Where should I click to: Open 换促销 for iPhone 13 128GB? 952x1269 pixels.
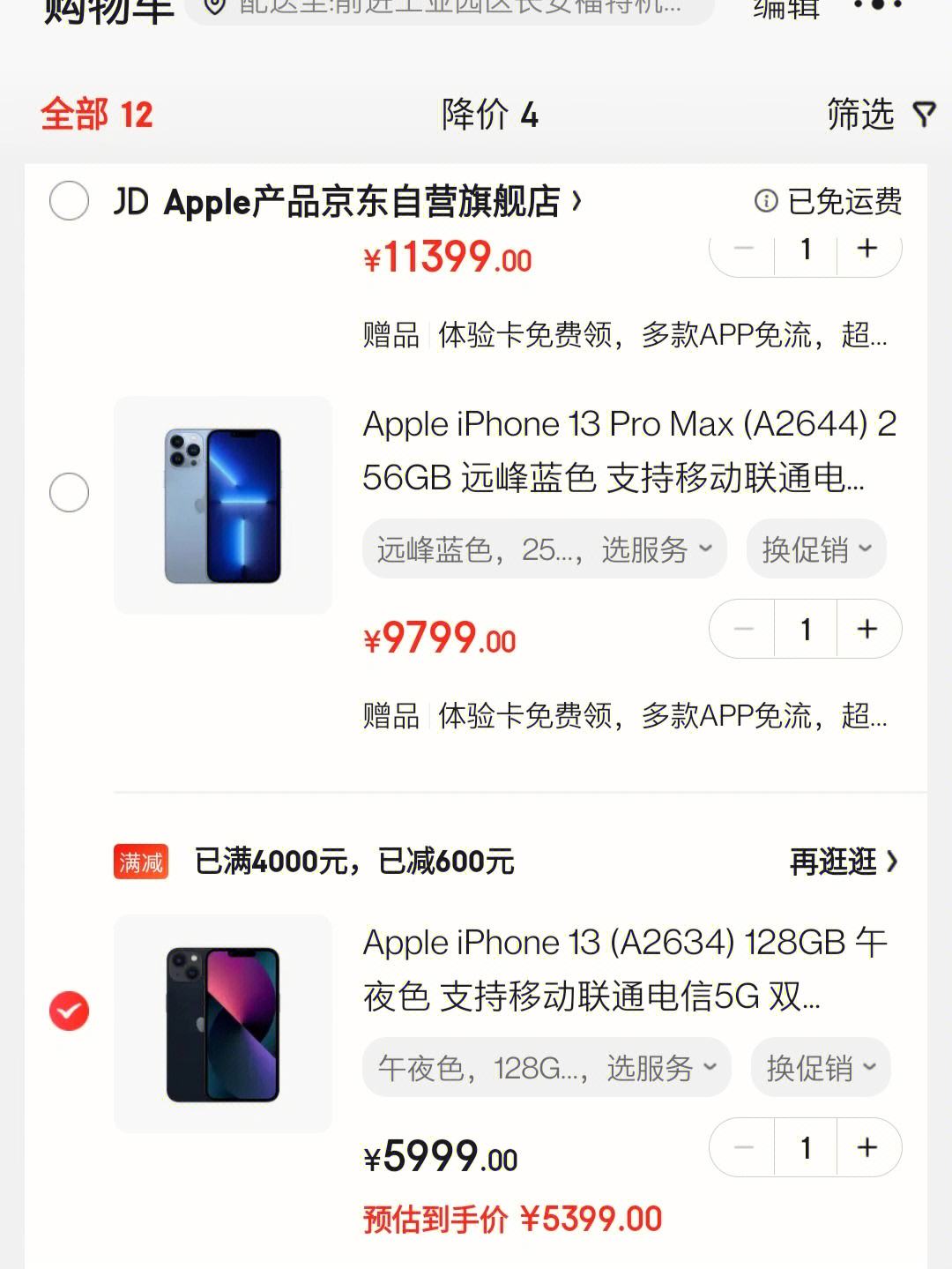point(820,1068)
